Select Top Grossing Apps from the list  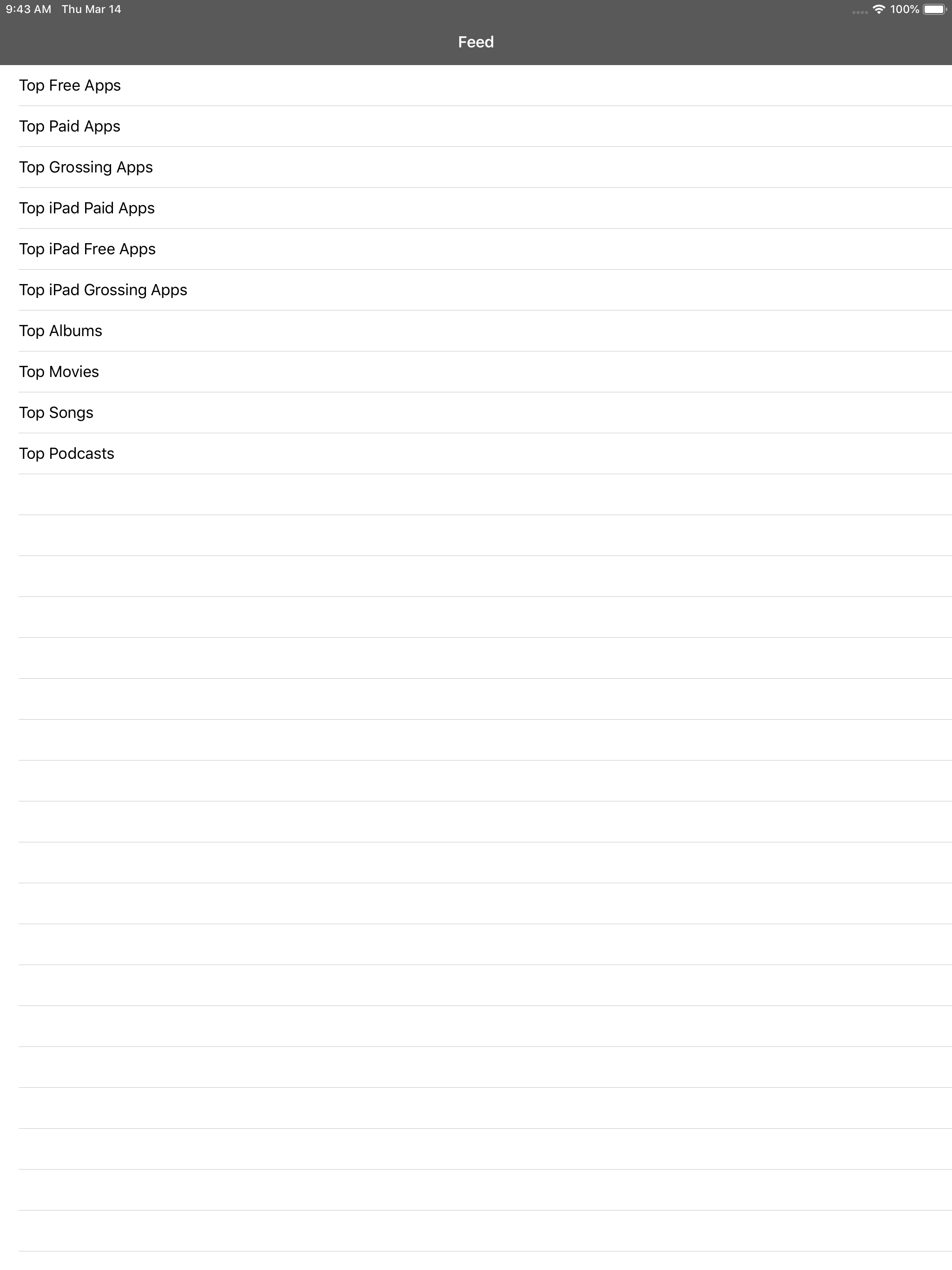tap(86, 167)
